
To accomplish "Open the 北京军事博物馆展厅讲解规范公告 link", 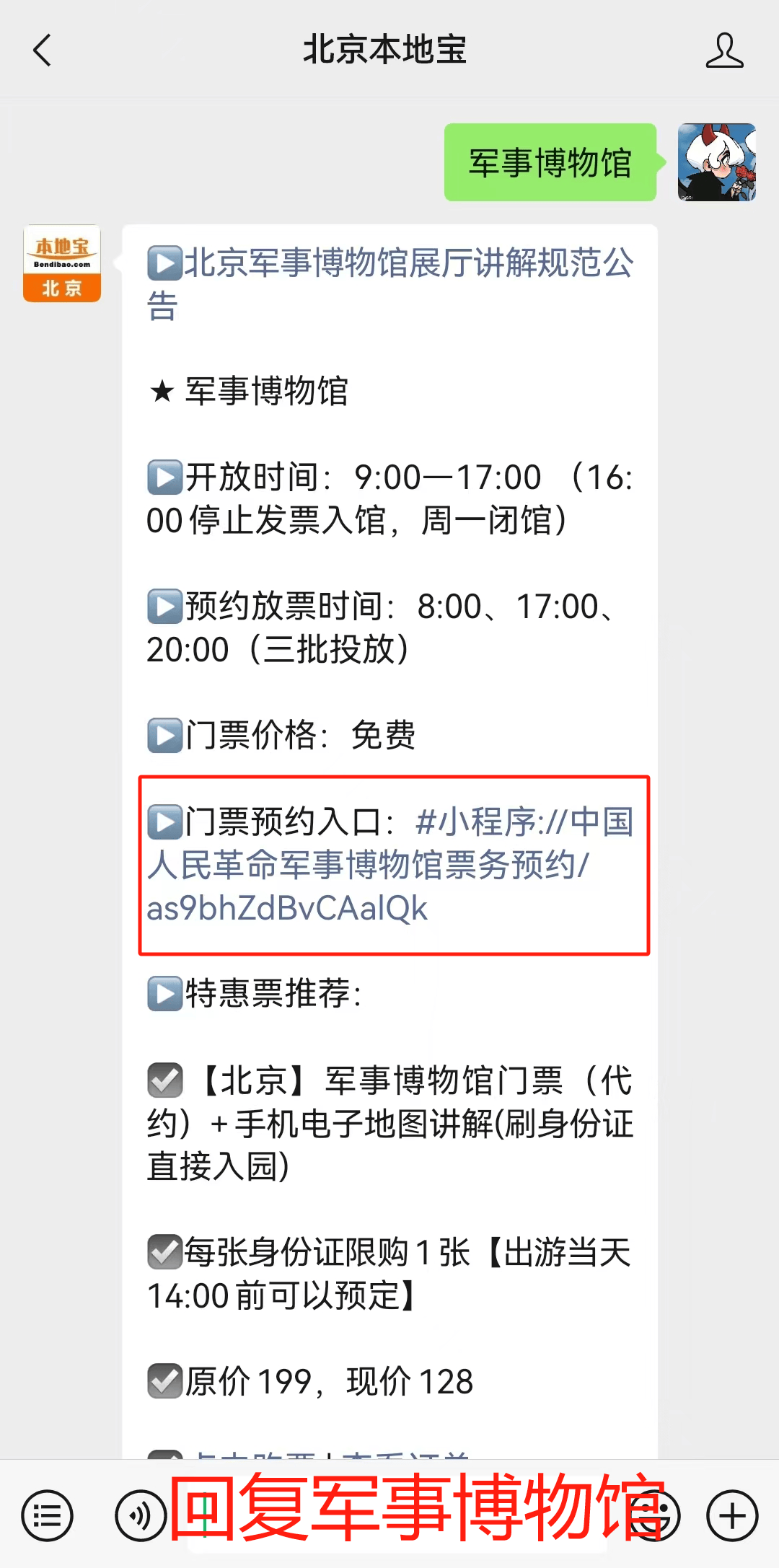I will pyautogui.click(x=389, y=283).
